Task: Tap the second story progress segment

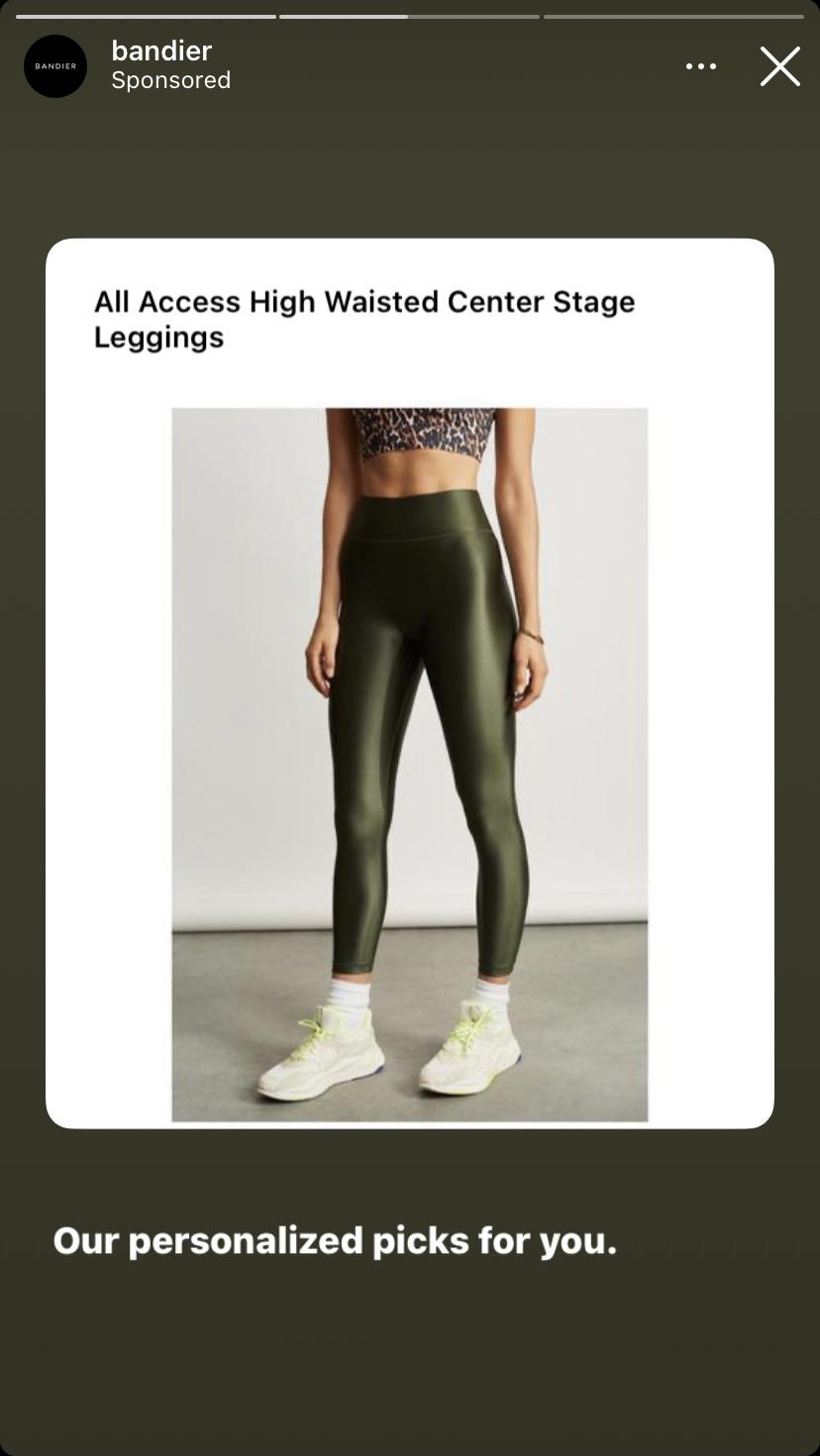Action: tap(410, 15)
